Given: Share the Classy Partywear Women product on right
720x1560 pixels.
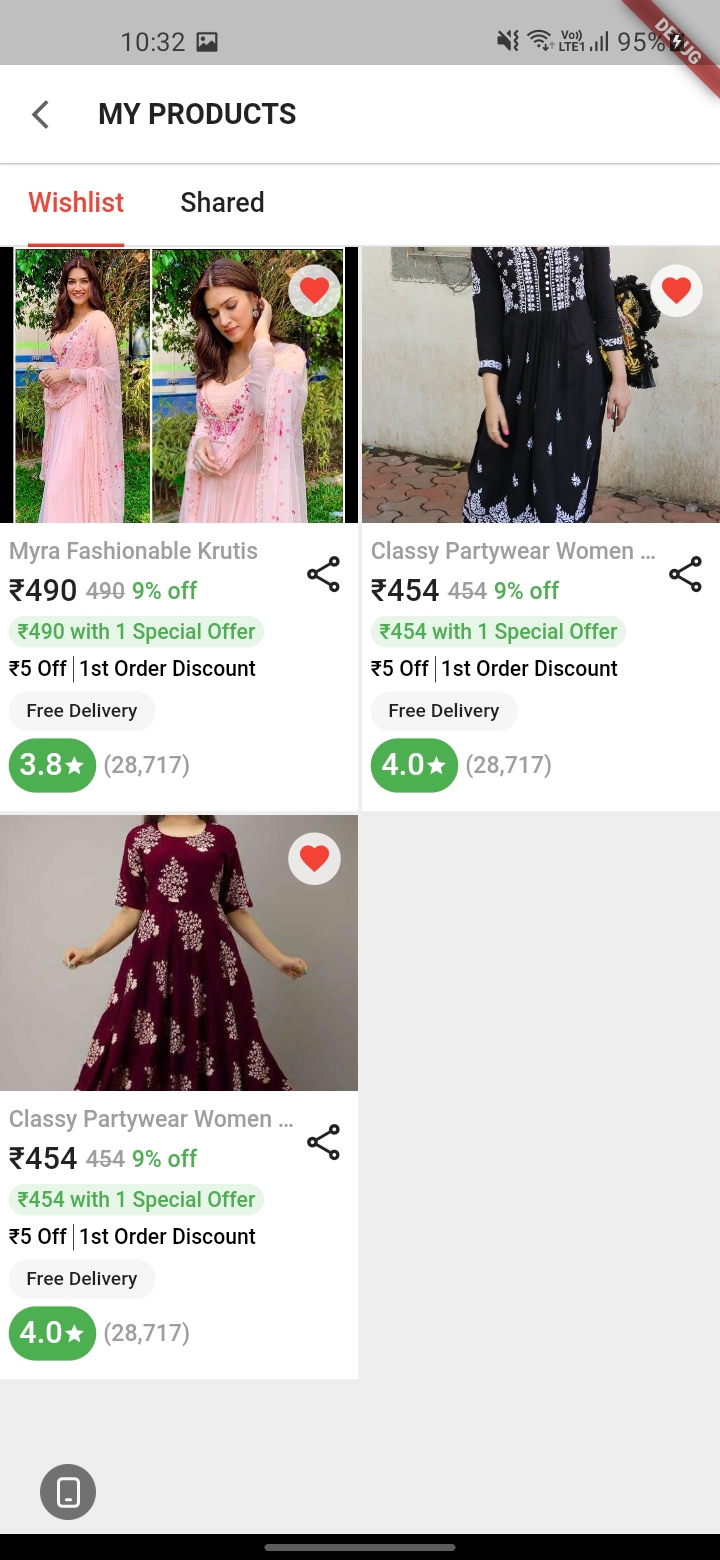Looking at the screenshot, I should 684,574.
